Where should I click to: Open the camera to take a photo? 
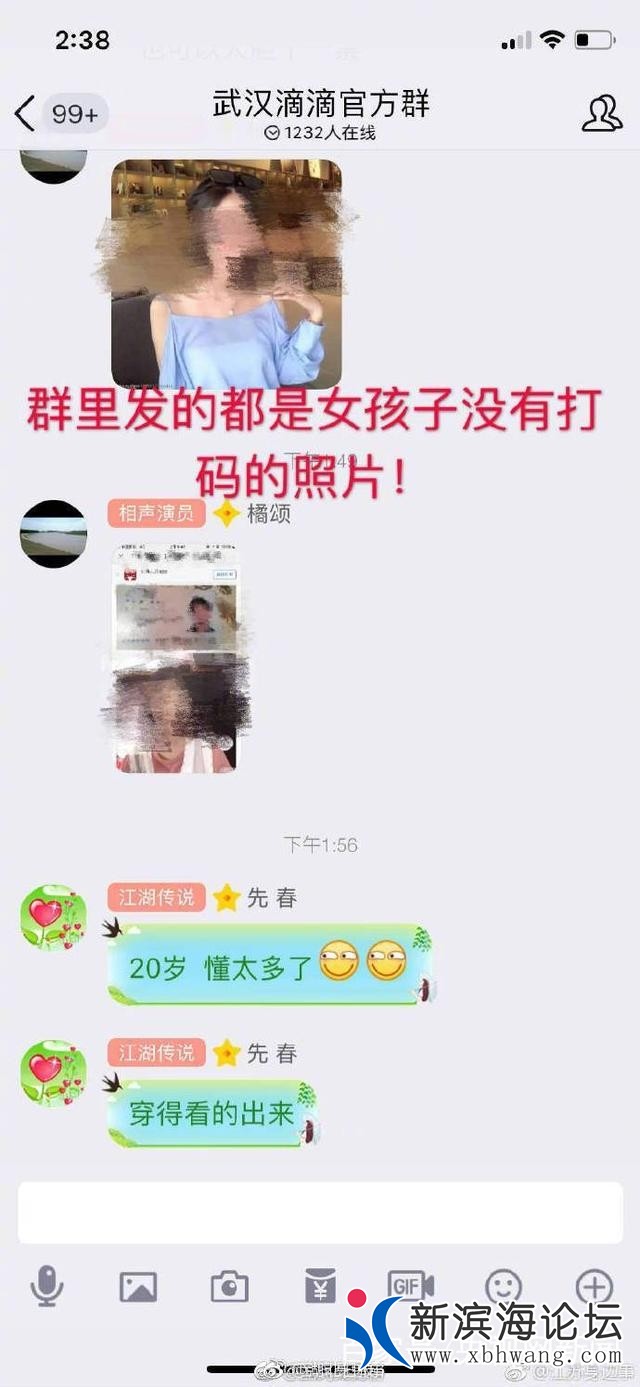(229, 1286)
